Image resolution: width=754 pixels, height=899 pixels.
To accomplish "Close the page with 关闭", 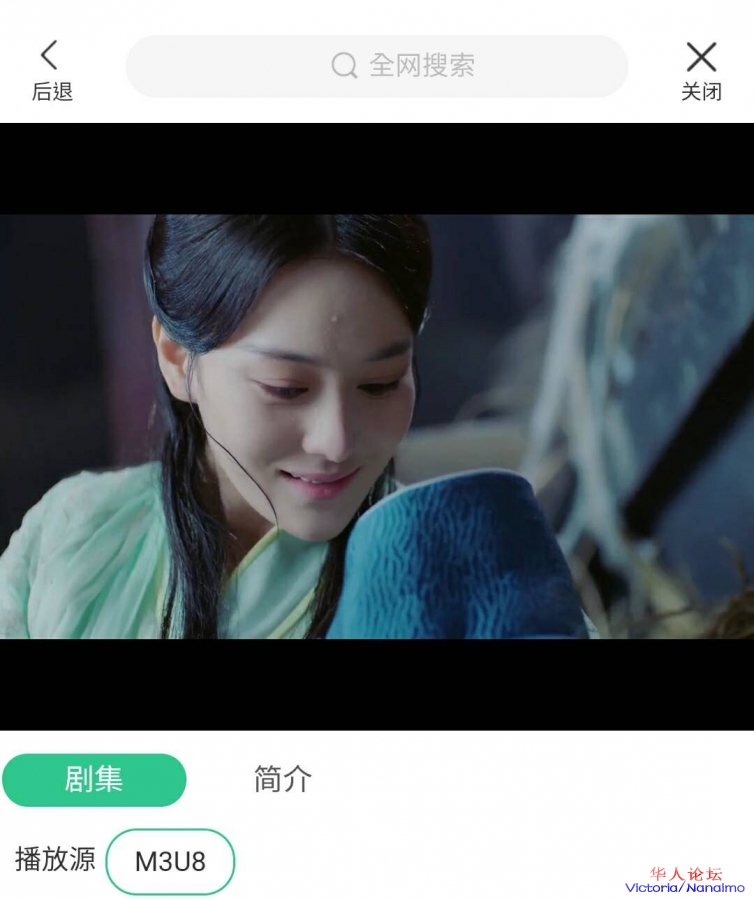I will point(701,69).
